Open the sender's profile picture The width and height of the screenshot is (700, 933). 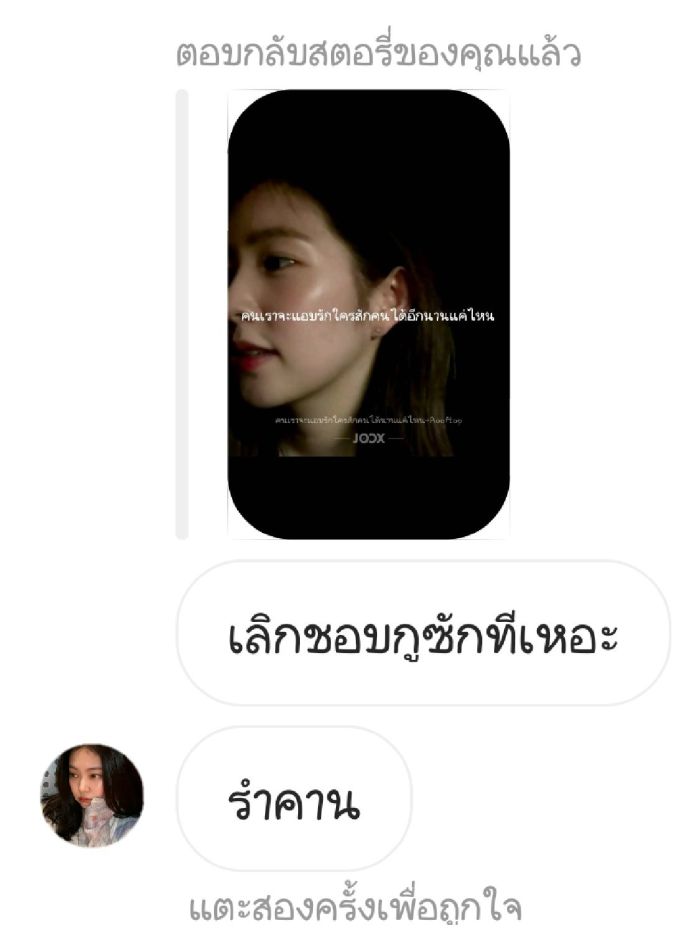click(91, 796)
